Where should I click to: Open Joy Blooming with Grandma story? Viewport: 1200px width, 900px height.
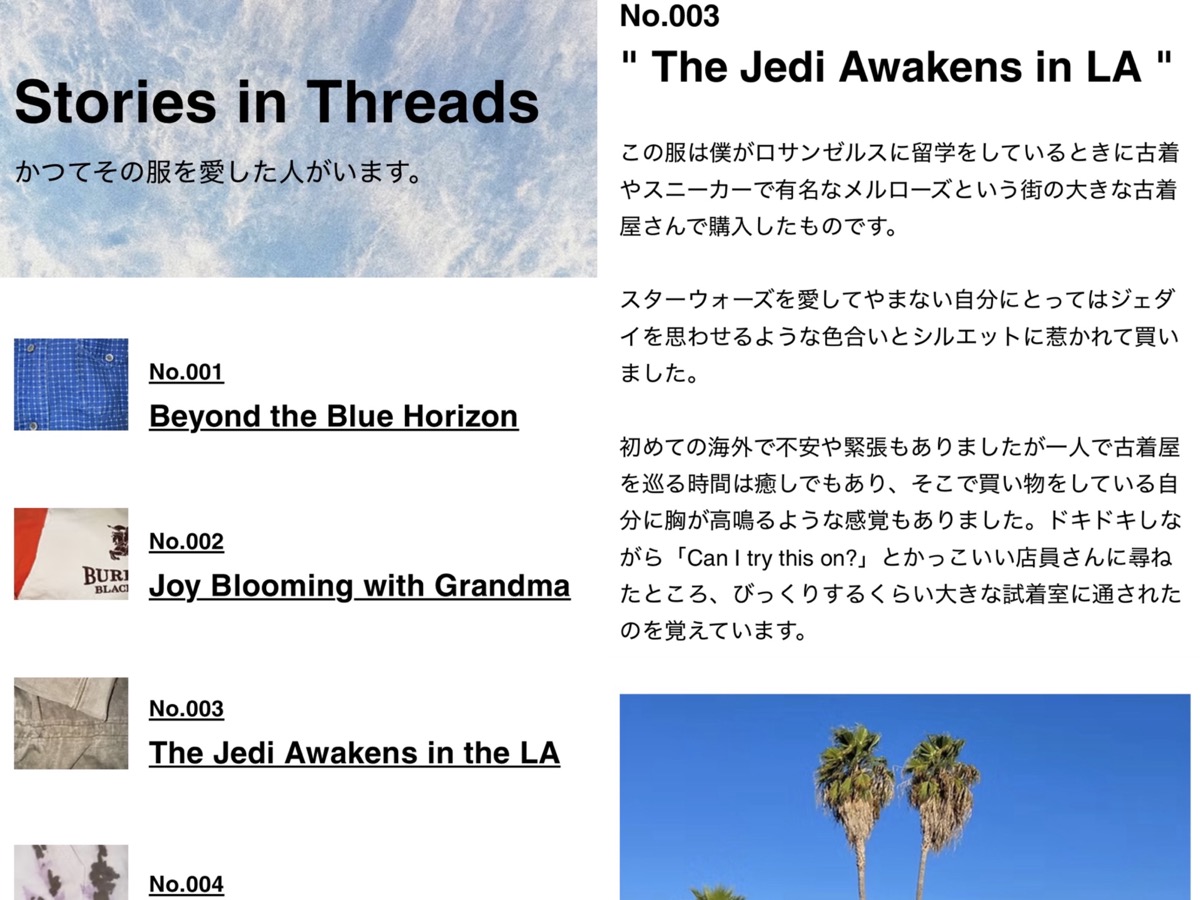[359, 585]
